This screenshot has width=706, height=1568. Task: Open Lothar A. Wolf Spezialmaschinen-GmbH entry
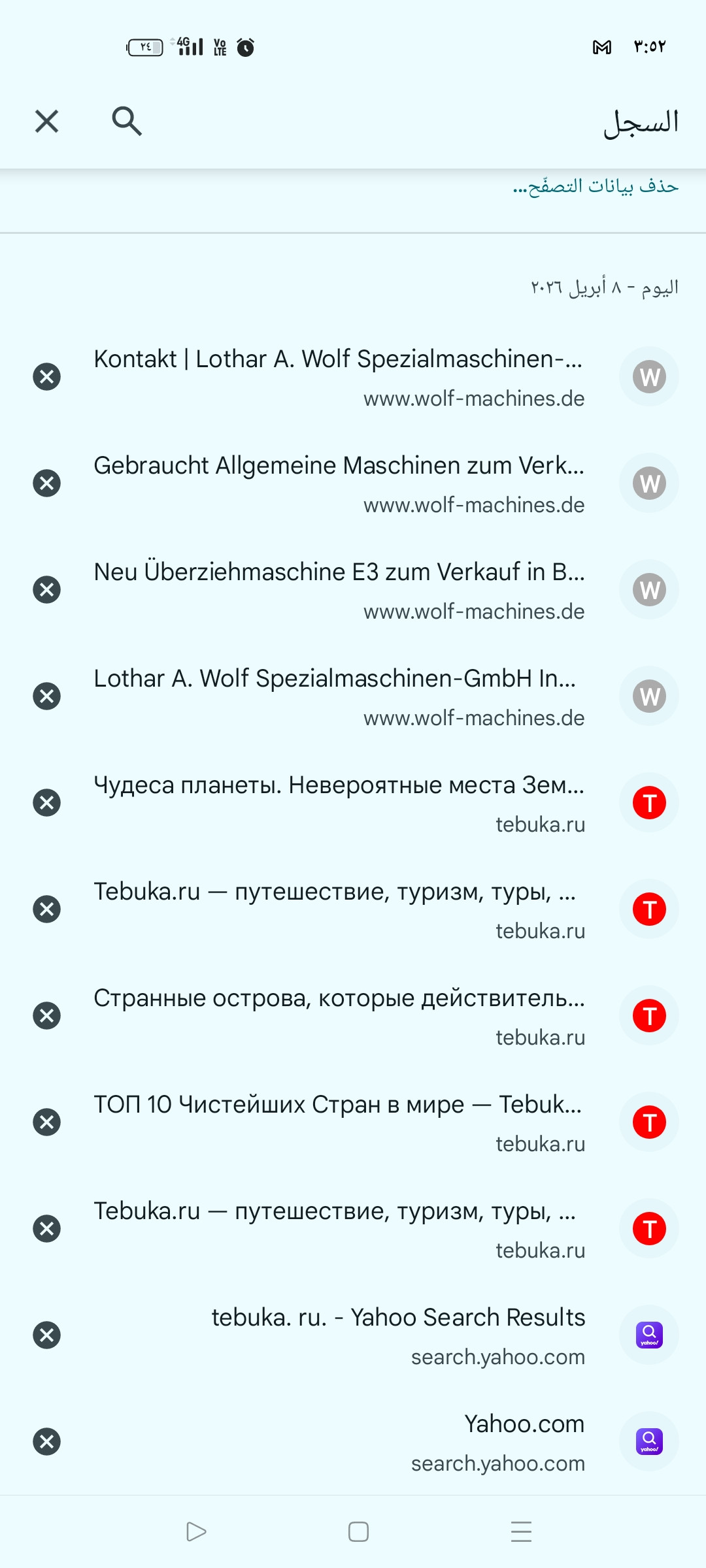tap(339, 696)
